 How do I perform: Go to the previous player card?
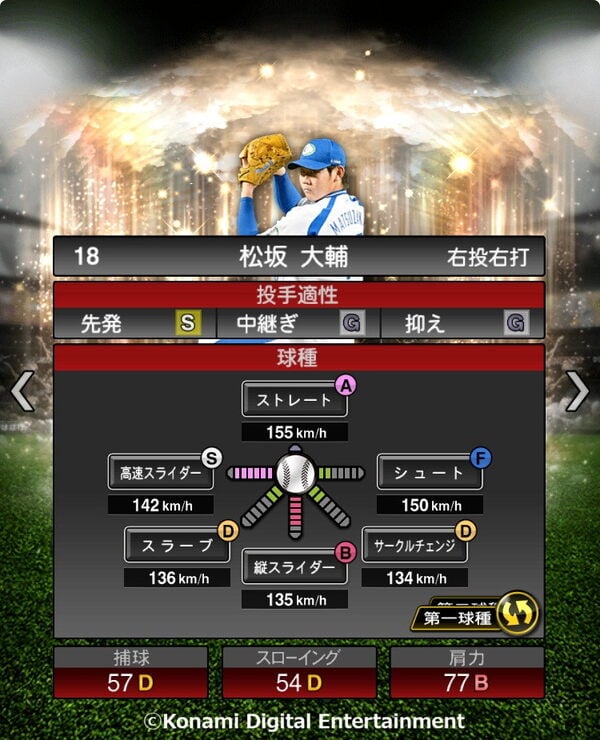pyautogui.click(x=22, y=391)
